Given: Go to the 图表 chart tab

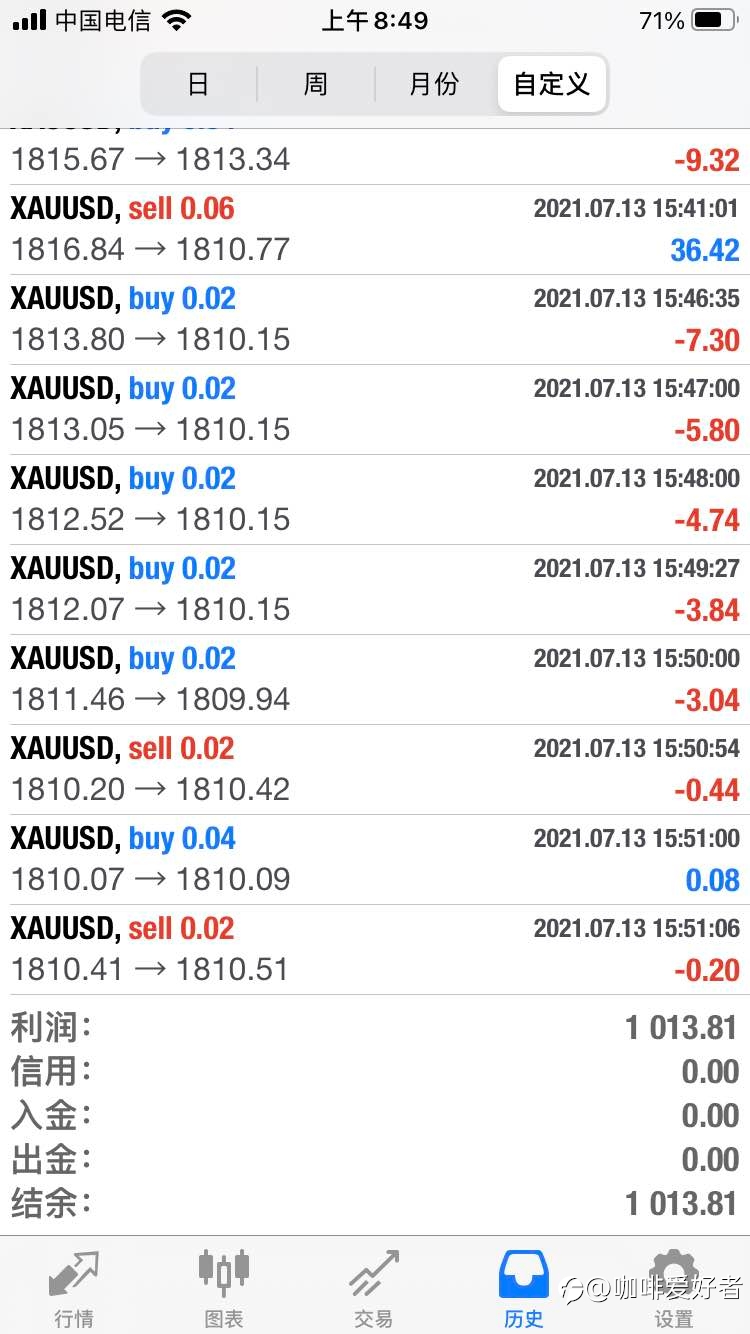Looking at the screenshot, I should tap(224, 1286).
